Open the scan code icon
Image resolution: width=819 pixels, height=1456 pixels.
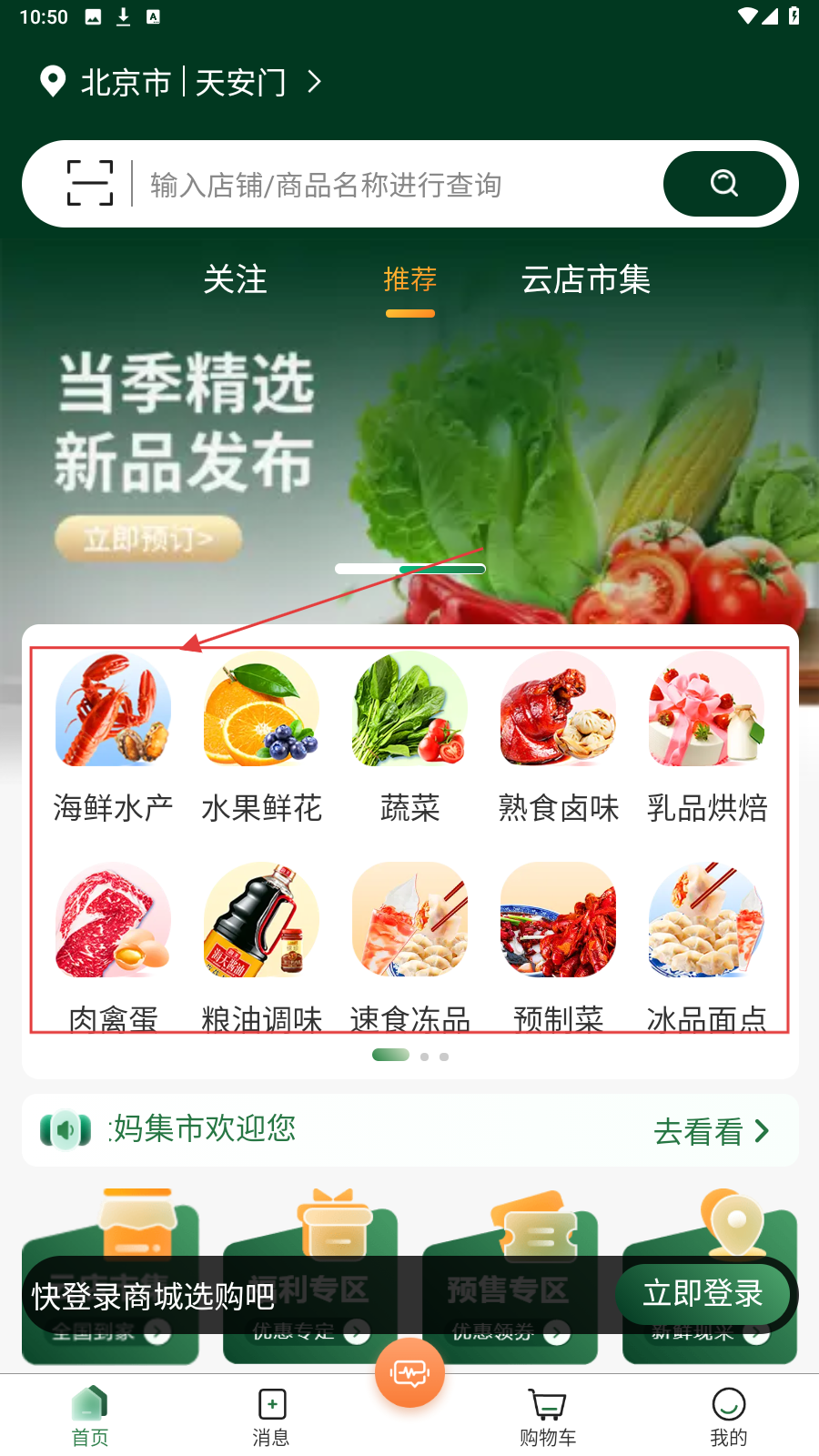point(90,184)
